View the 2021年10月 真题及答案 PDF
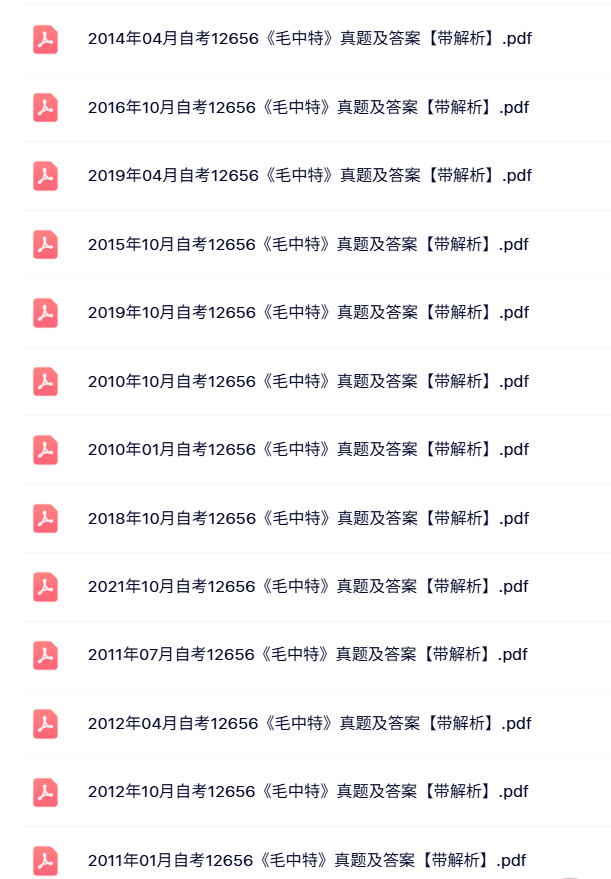This screenshot has height=879, width=611. (308, 586)
